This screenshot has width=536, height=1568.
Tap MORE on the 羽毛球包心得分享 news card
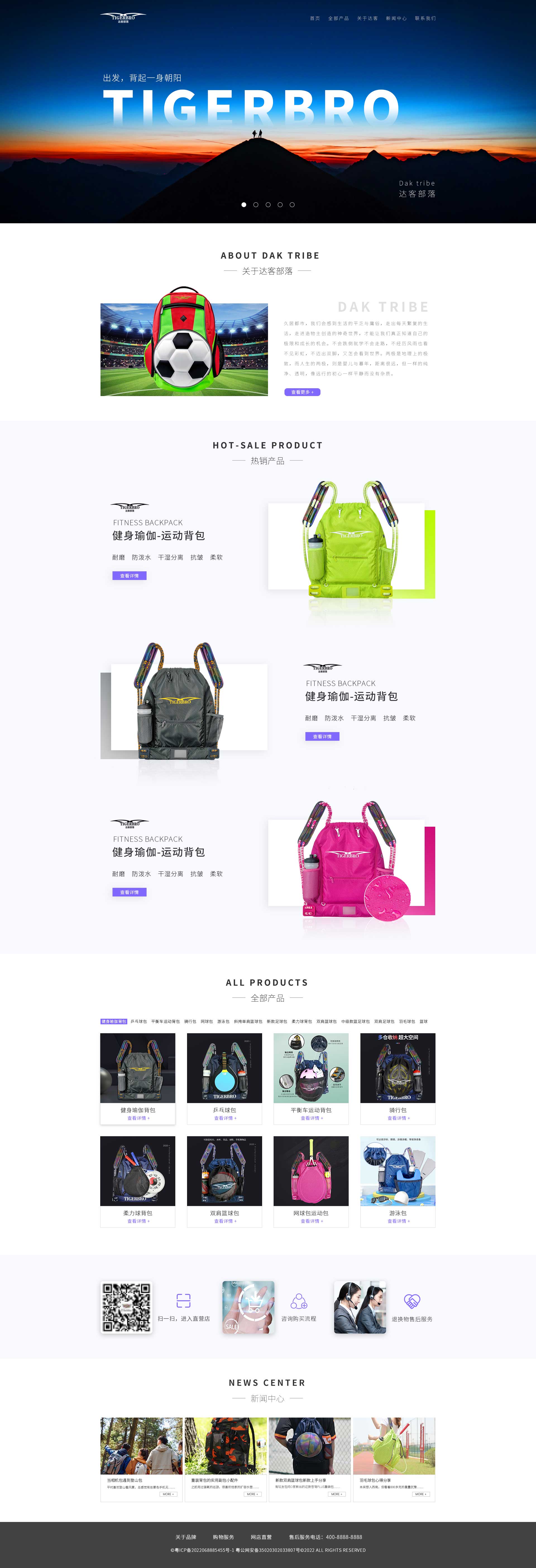(x=420, y=1494)
